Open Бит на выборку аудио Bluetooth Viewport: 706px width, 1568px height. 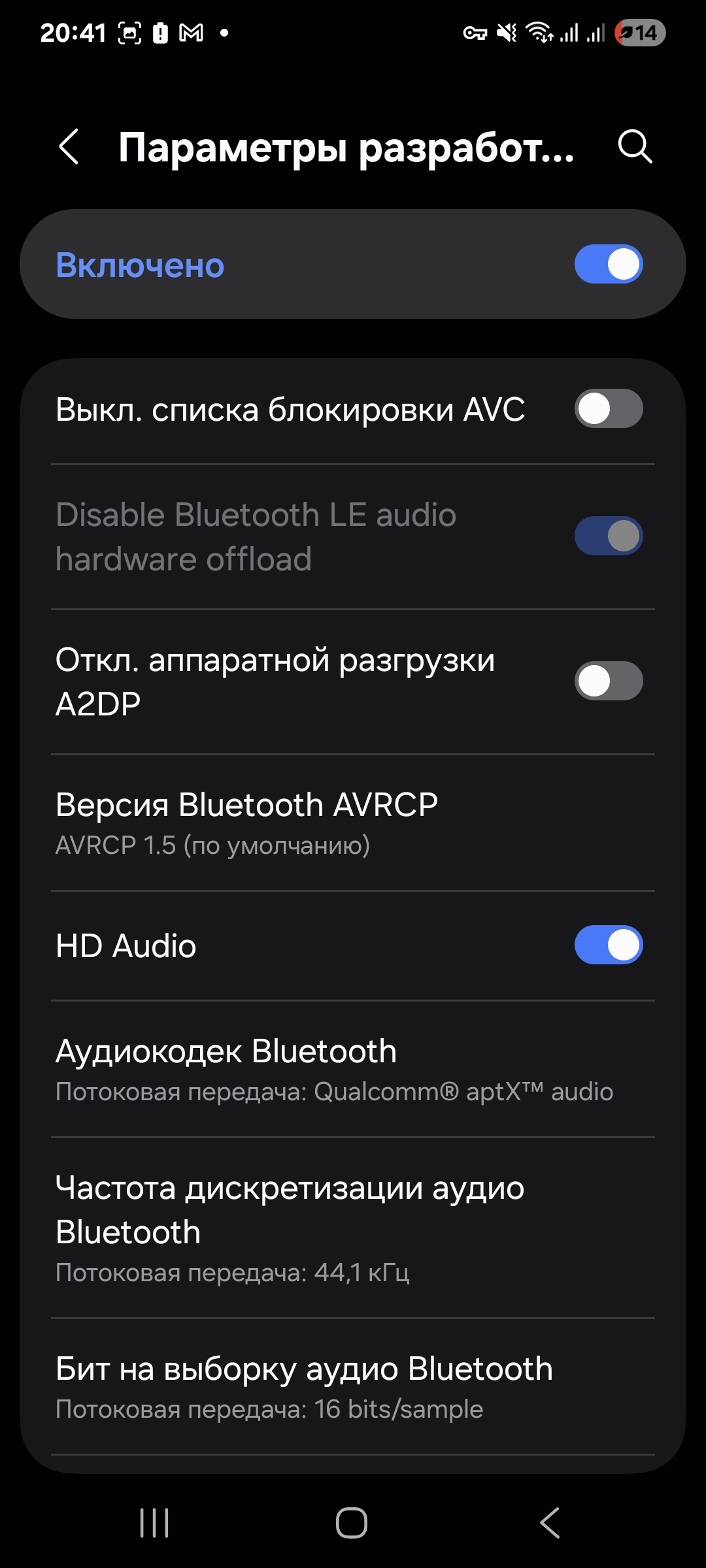tap(353, 1386)
